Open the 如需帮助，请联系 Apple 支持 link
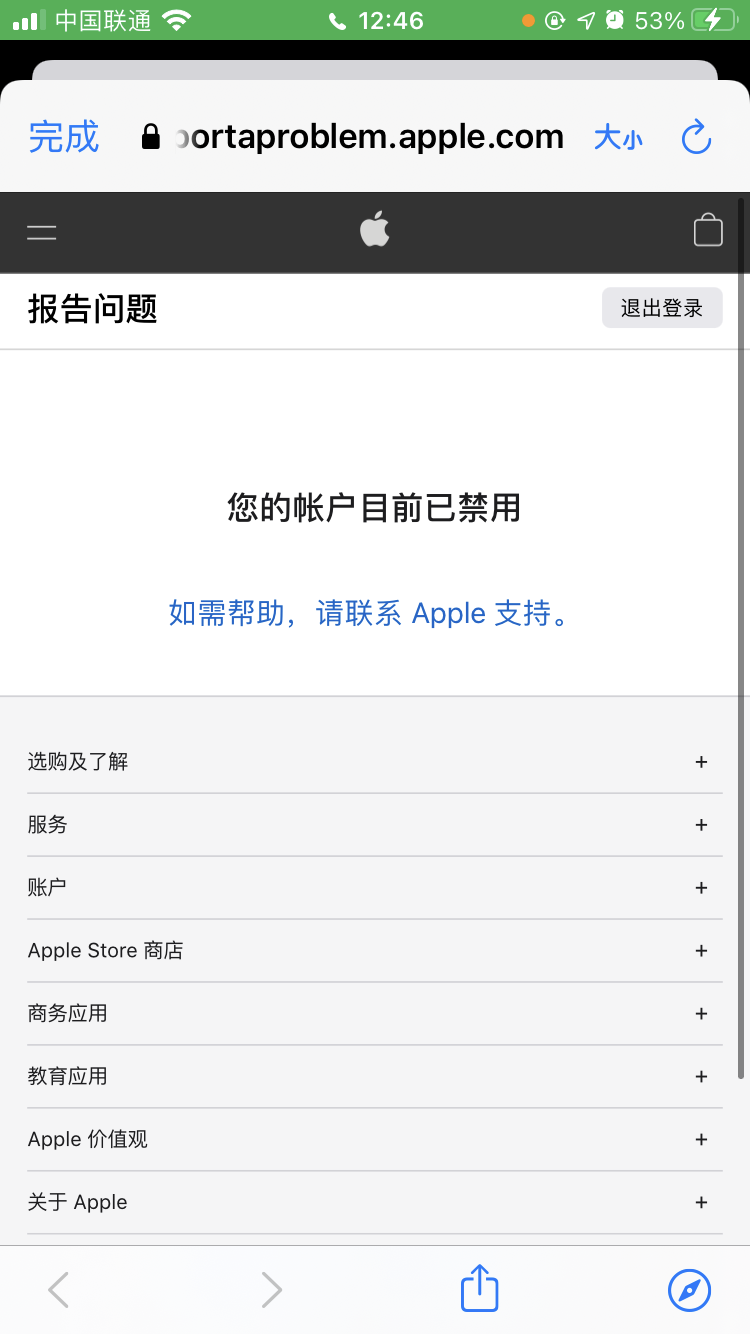This screenshot has width=750, height=1334. tap(373, 613)
